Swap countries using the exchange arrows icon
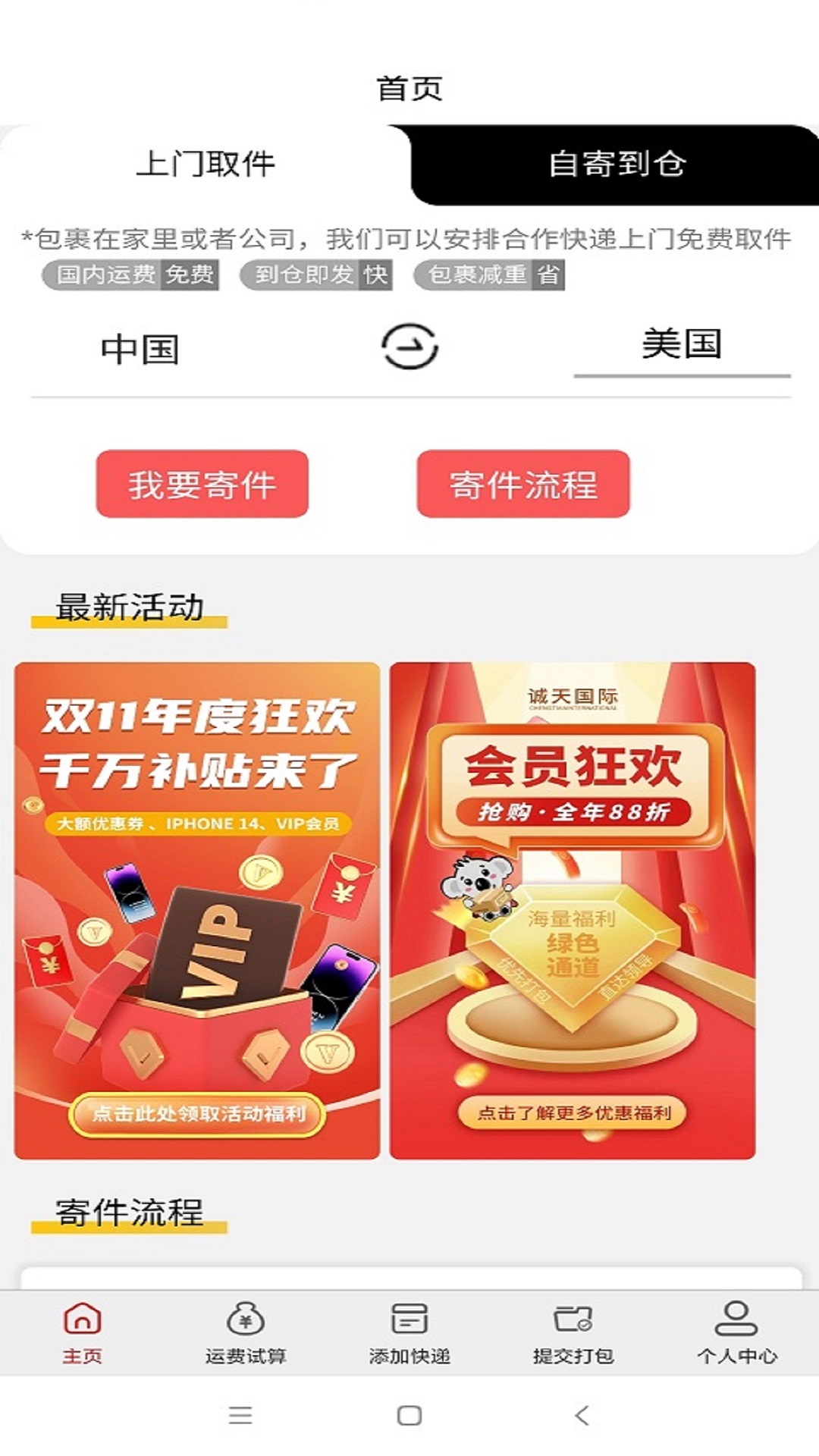 click(x=409, y=346)
